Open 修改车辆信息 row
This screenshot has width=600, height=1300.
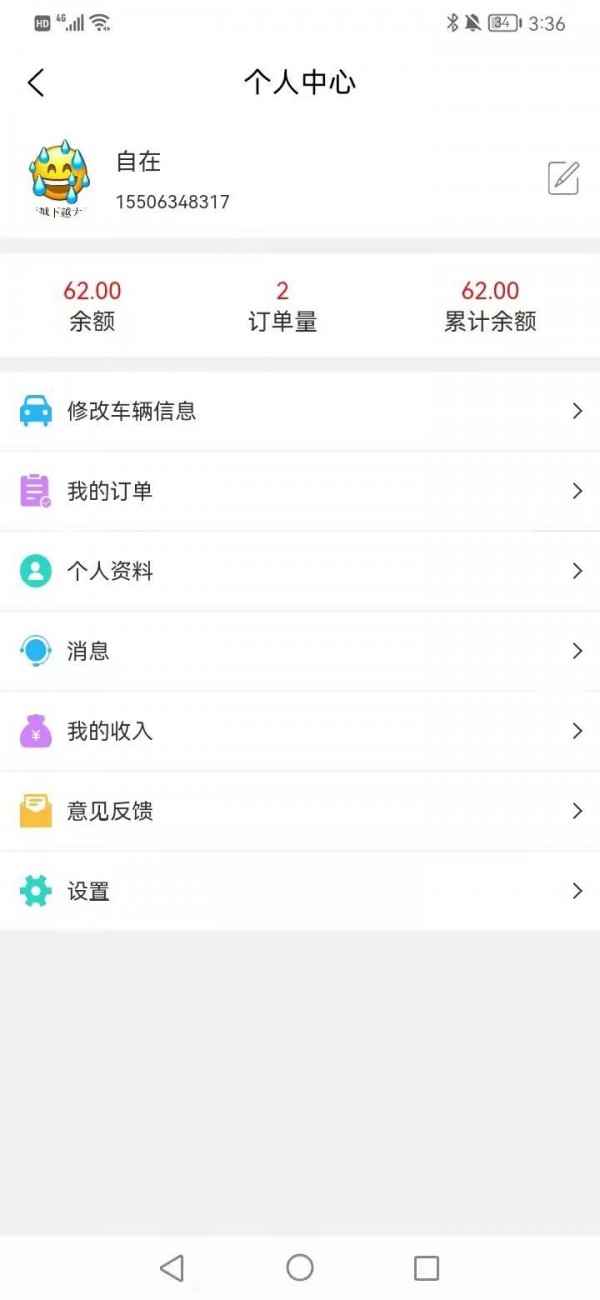pos(300,411)
